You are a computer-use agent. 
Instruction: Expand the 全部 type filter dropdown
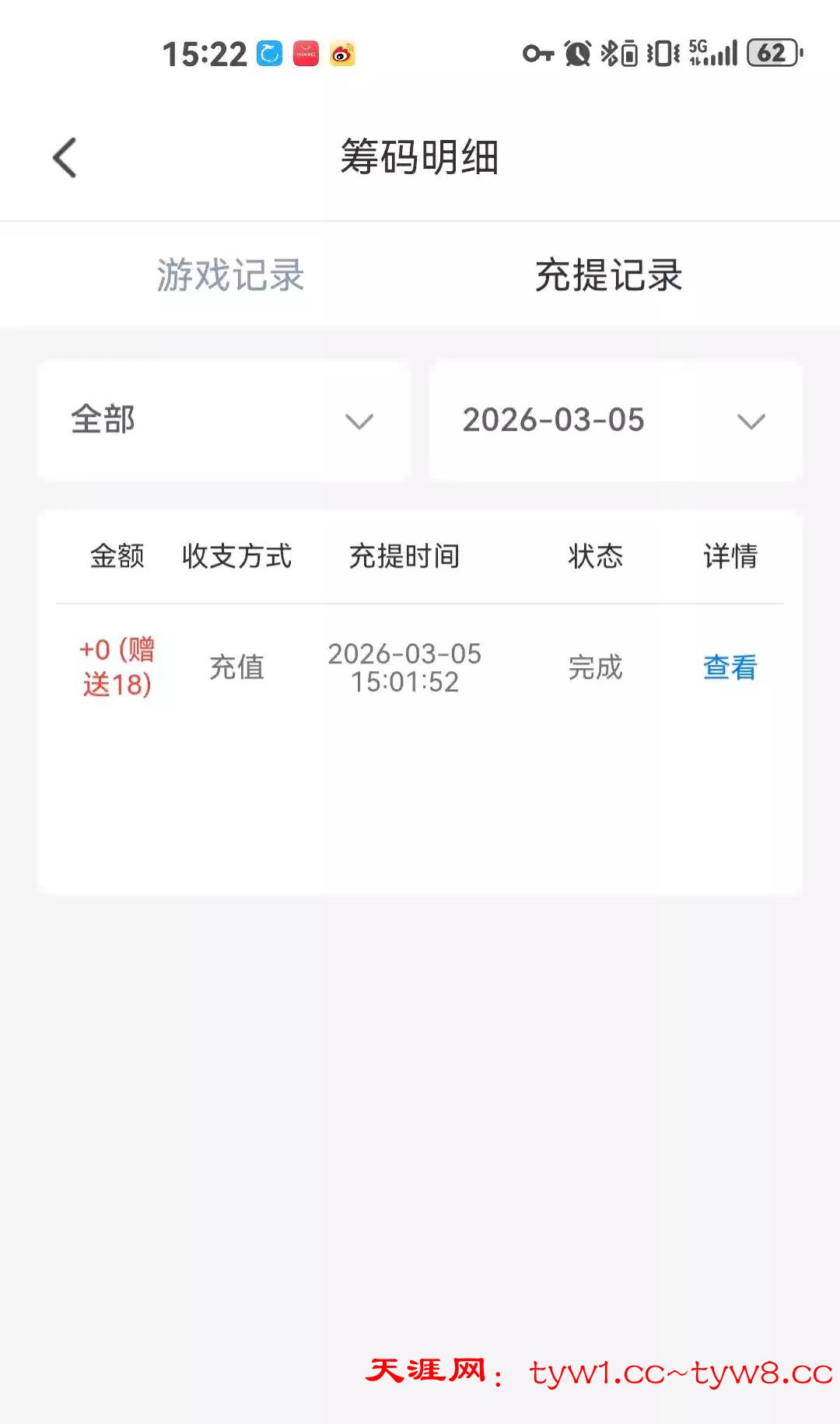pyautogui.click(x=224, y=421)
